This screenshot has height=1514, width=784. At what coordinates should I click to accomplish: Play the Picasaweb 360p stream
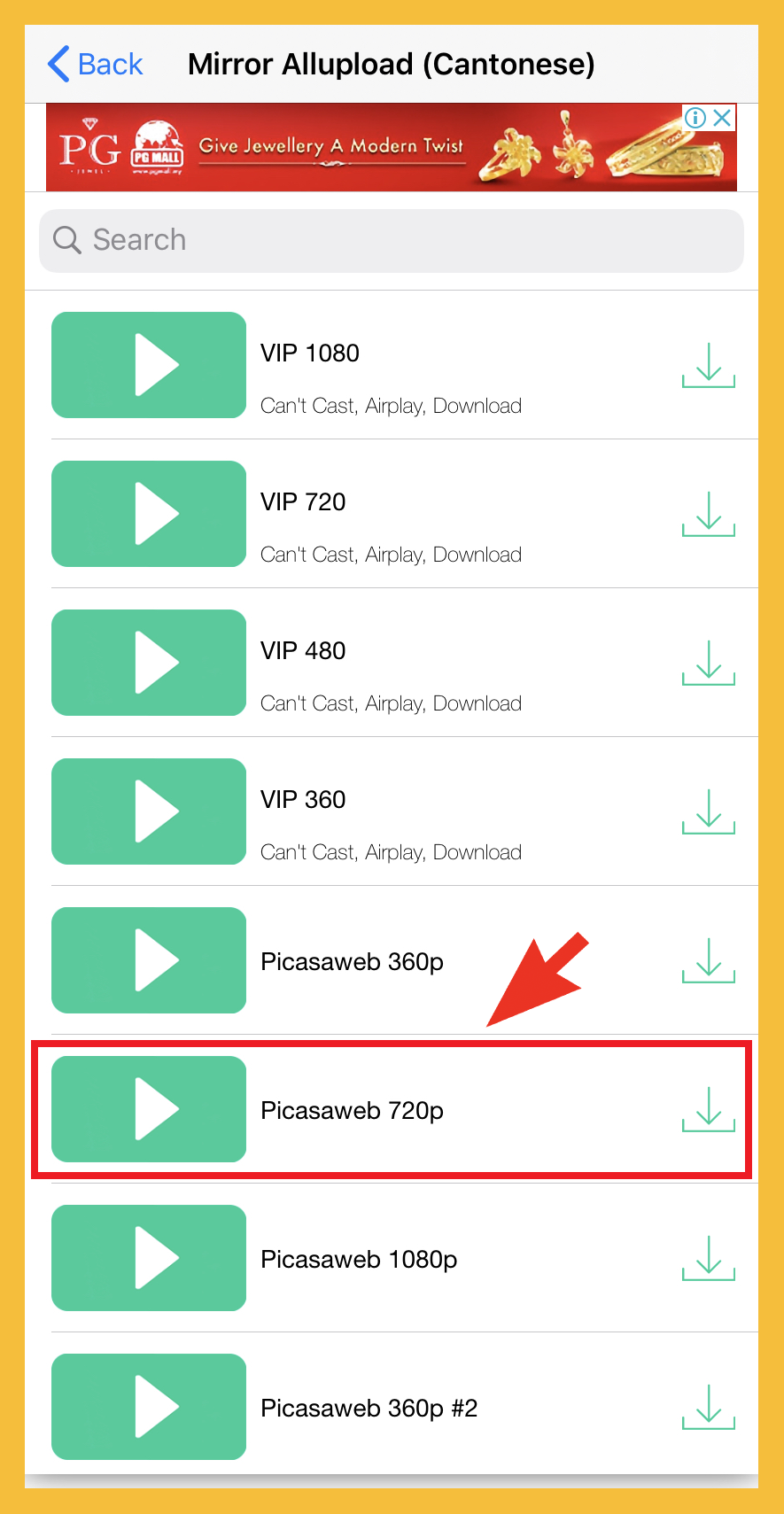(x=149, y=960)
